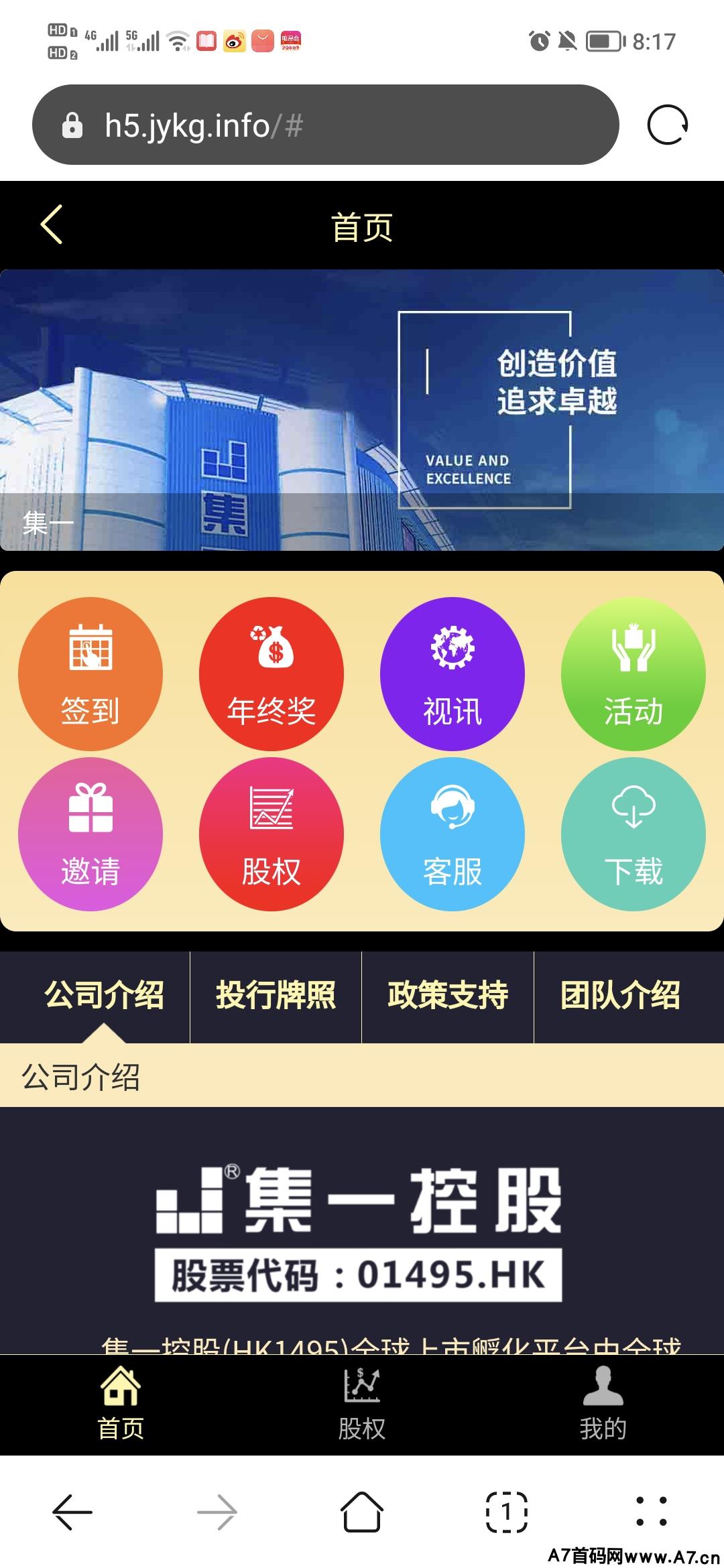This screenshot has width=724, height=1568.
Task: Tap the red 股权 circle
Action: click(x=271, y=834)
